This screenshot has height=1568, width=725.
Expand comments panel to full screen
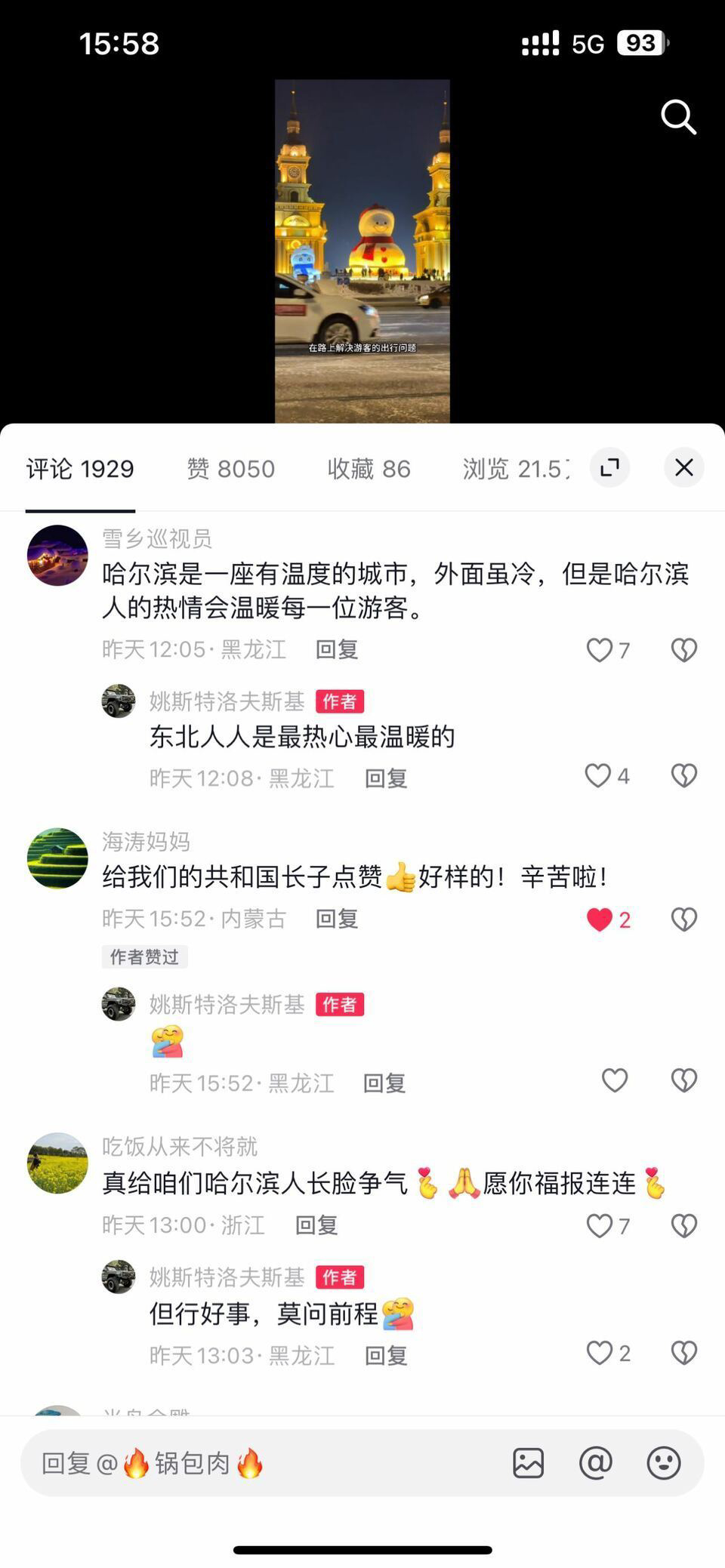tap(609, 467)
